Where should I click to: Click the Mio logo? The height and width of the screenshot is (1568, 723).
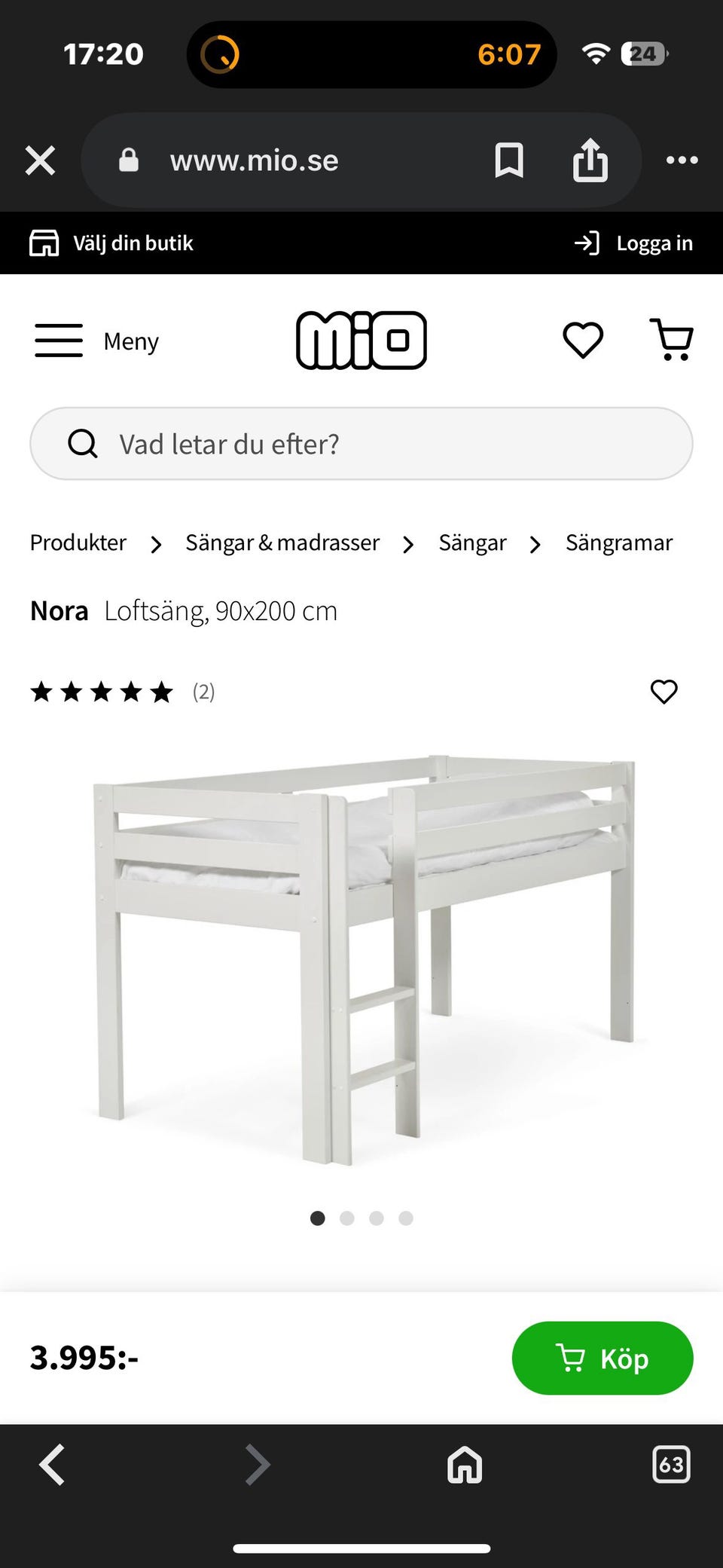(361, 339)
